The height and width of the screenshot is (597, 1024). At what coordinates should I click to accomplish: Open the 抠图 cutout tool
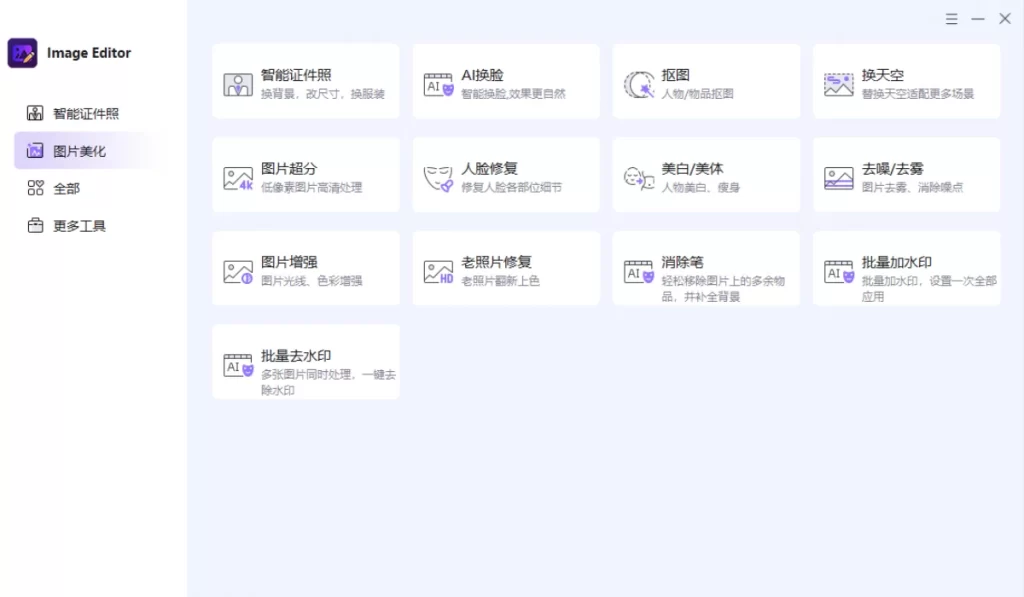(x=705, y=82)
